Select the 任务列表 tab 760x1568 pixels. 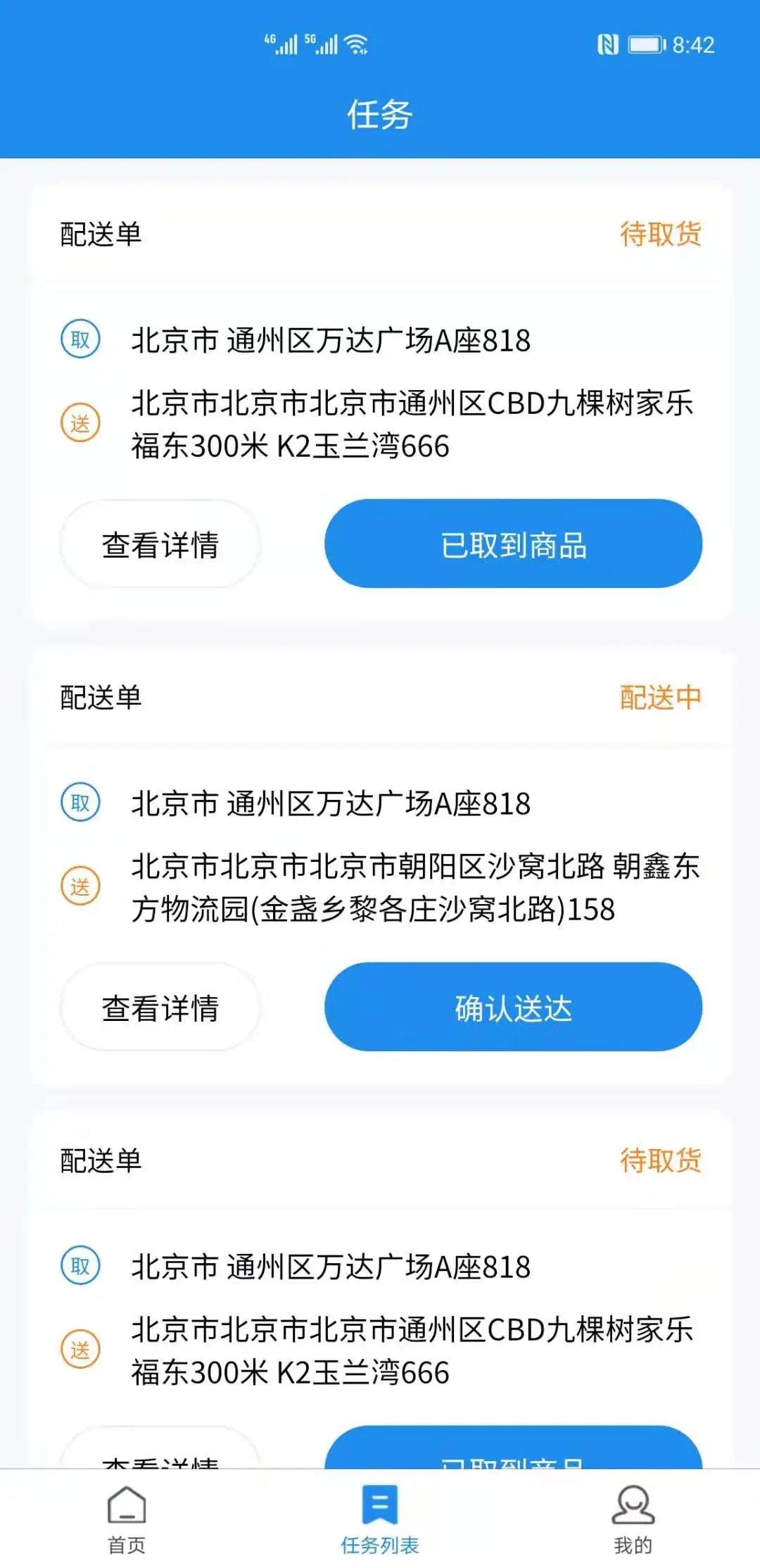[x=380, y=1519]
